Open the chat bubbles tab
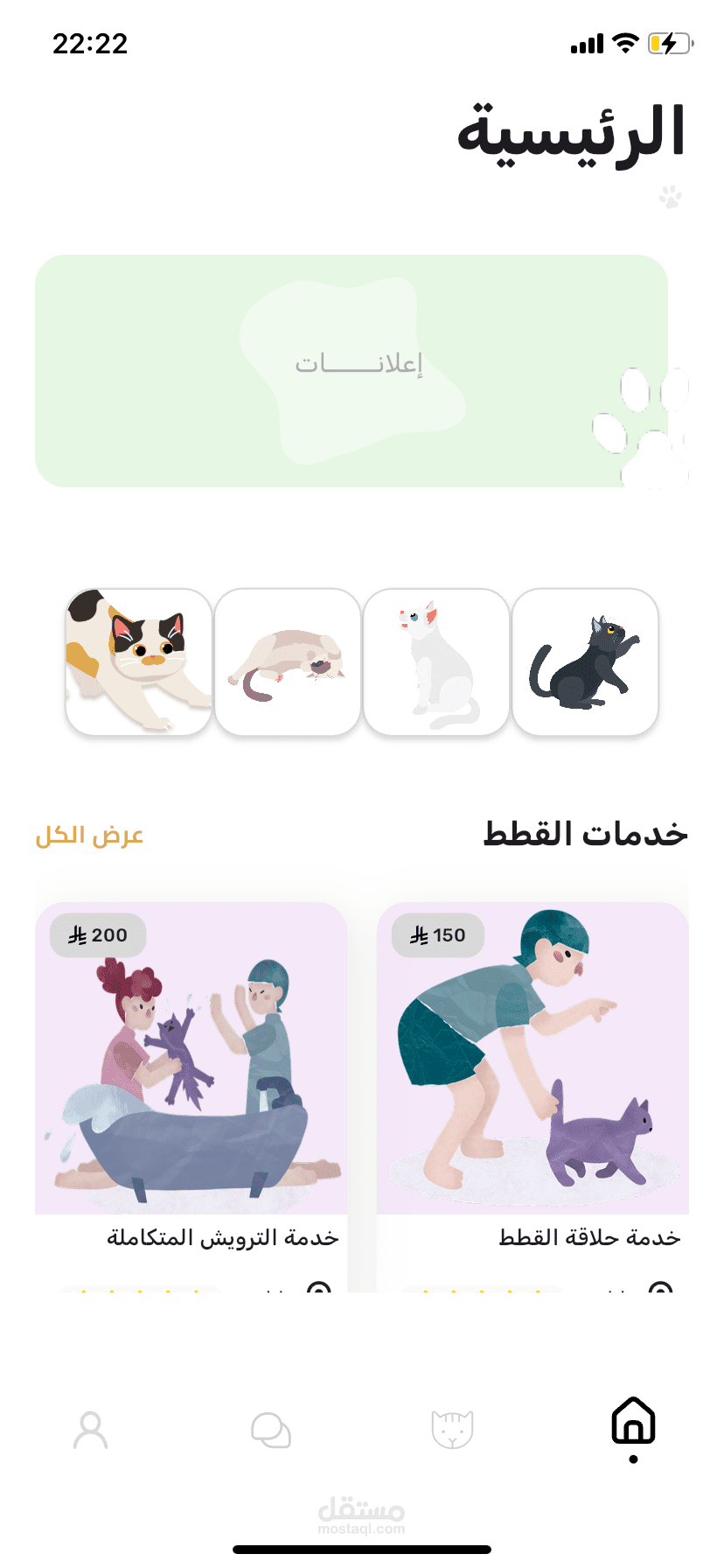The image size is (724, 1568). [x=271, y=1430]
